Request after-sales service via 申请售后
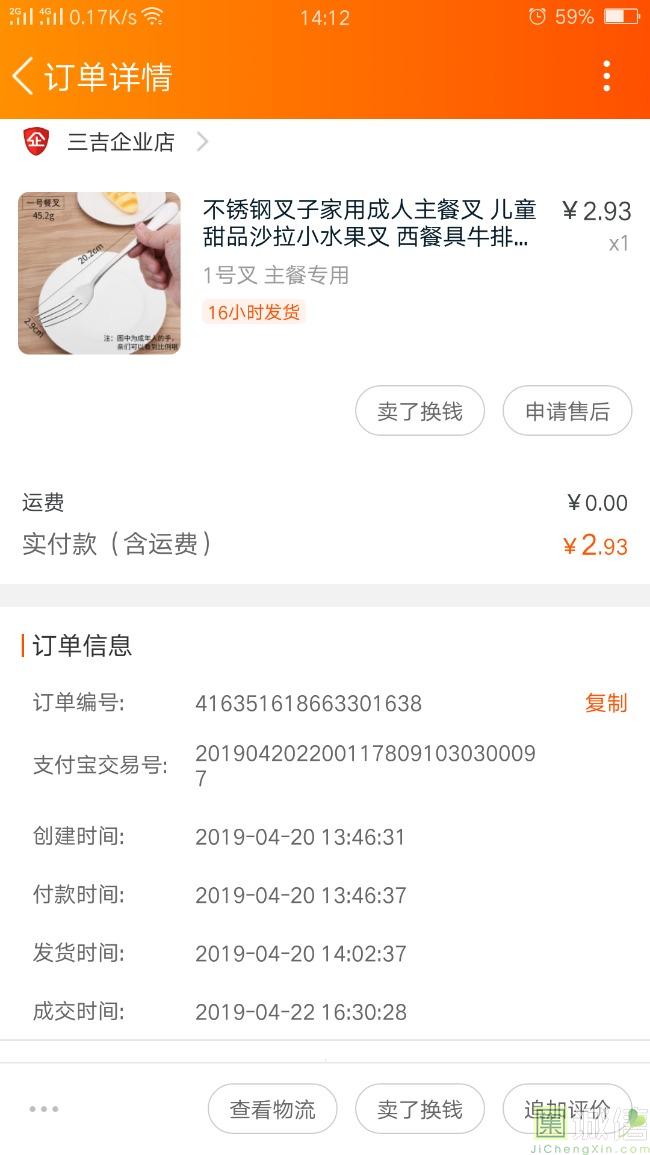This screenshot has height=1155, width=650. point(567,411)
